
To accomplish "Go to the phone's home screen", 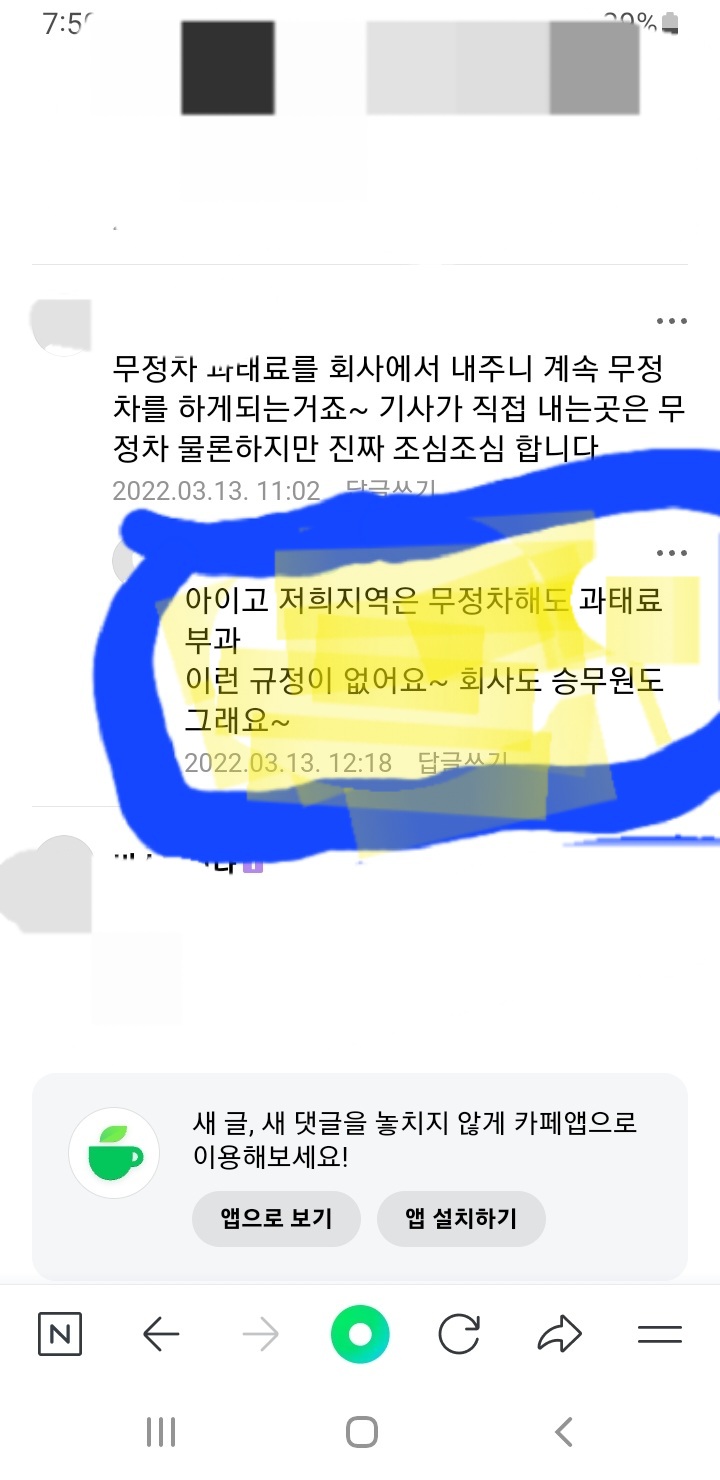I will pos(361,1432).
